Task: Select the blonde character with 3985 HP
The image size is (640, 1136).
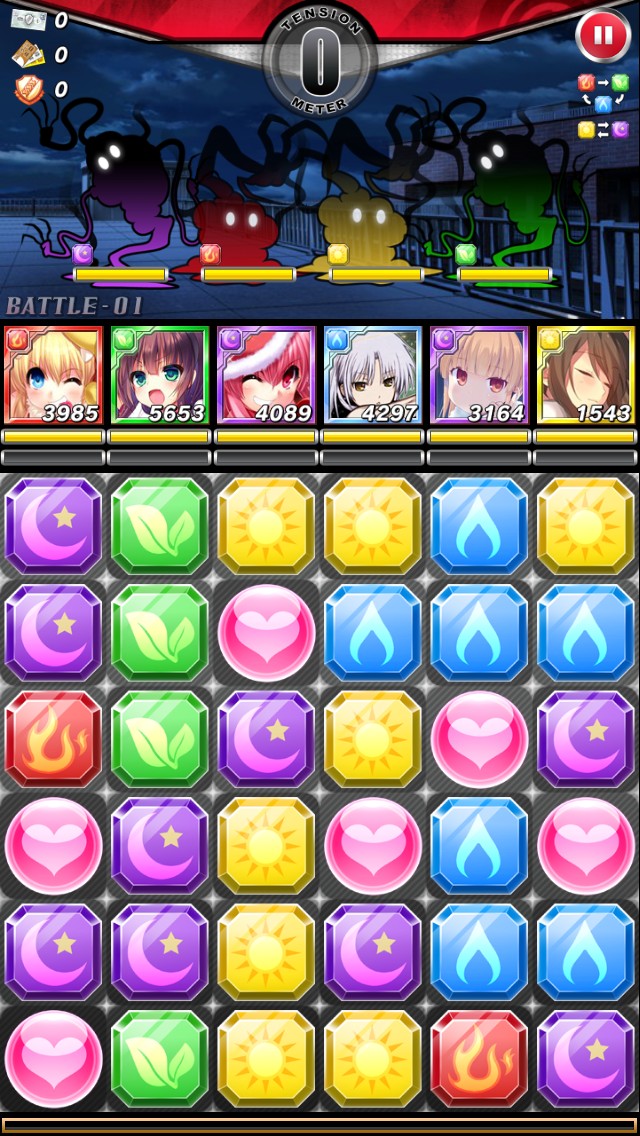Action: pyautogui.click(x=53, y=375)
